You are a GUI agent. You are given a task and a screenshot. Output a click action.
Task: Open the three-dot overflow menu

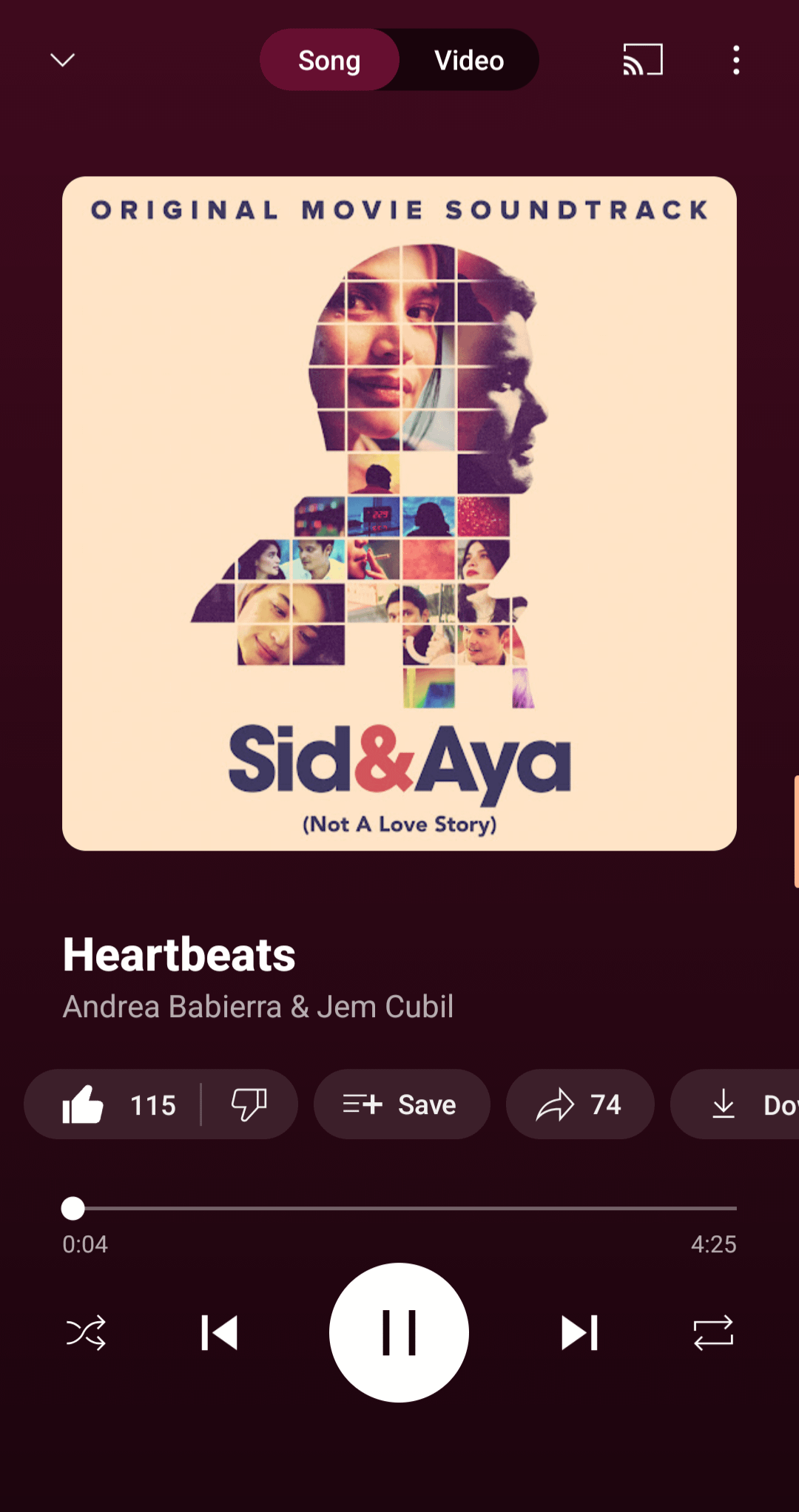735,60
